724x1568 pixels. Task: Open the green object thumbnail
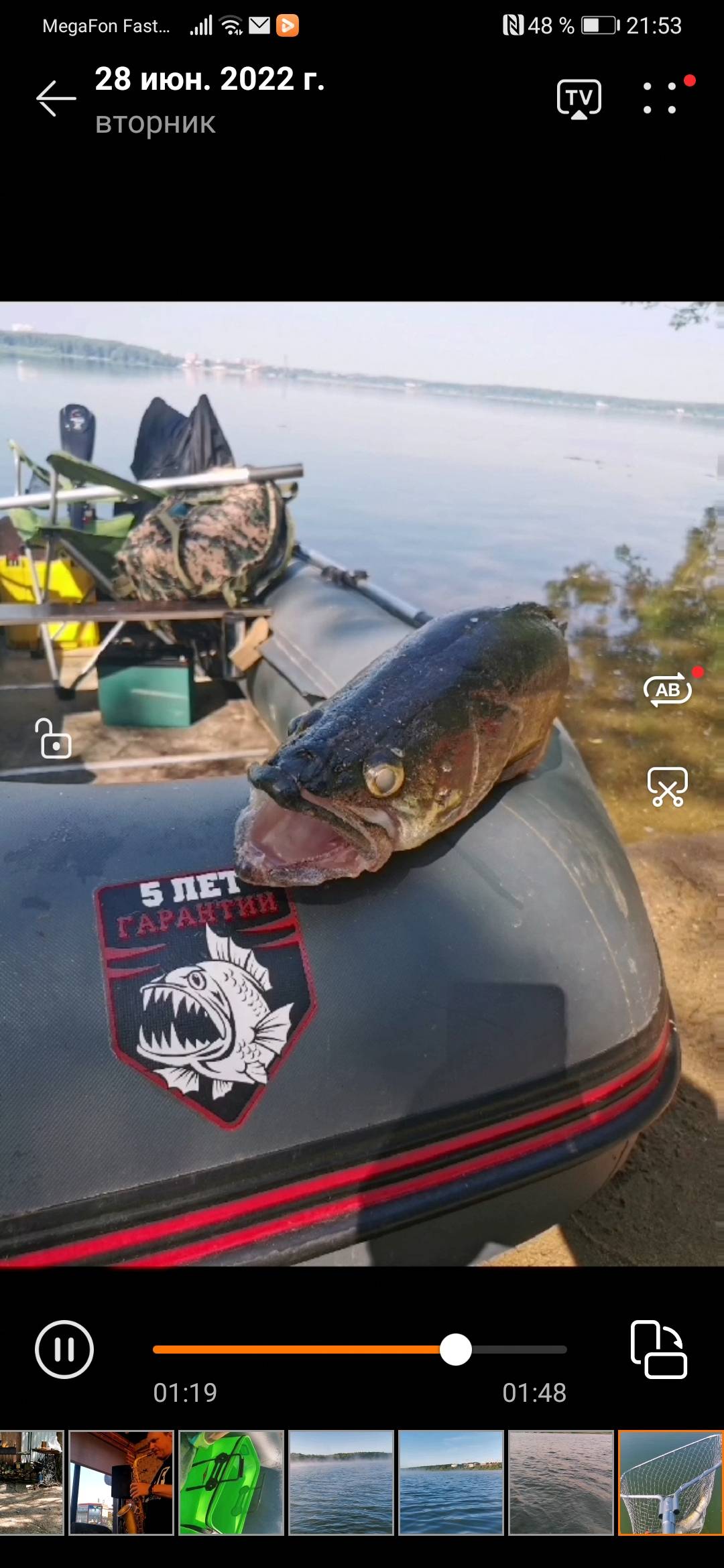[231, 1482]
